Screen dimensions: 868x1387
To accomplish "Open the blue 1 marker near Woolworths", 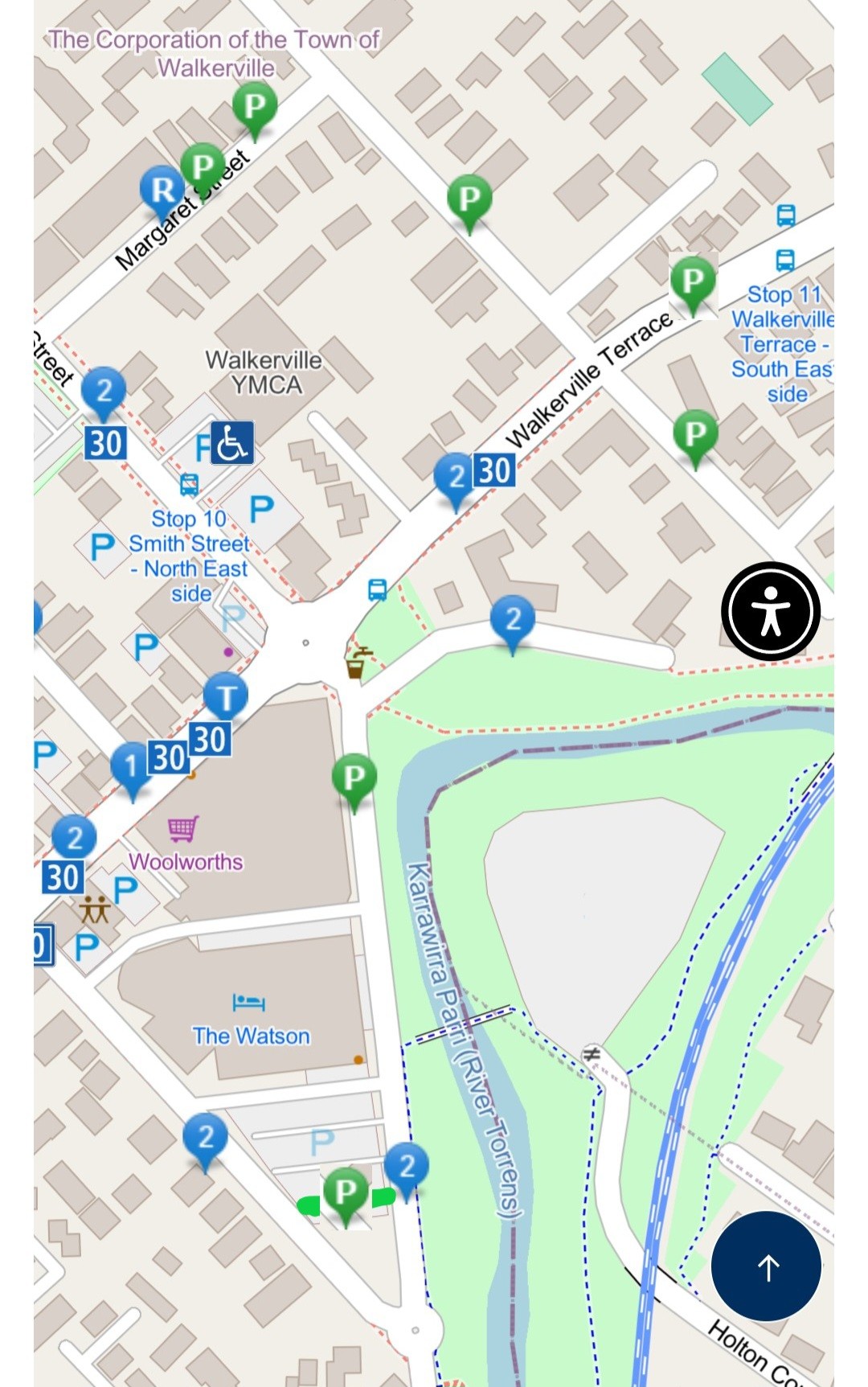I will pyautogui.click(x=132, y=765).
